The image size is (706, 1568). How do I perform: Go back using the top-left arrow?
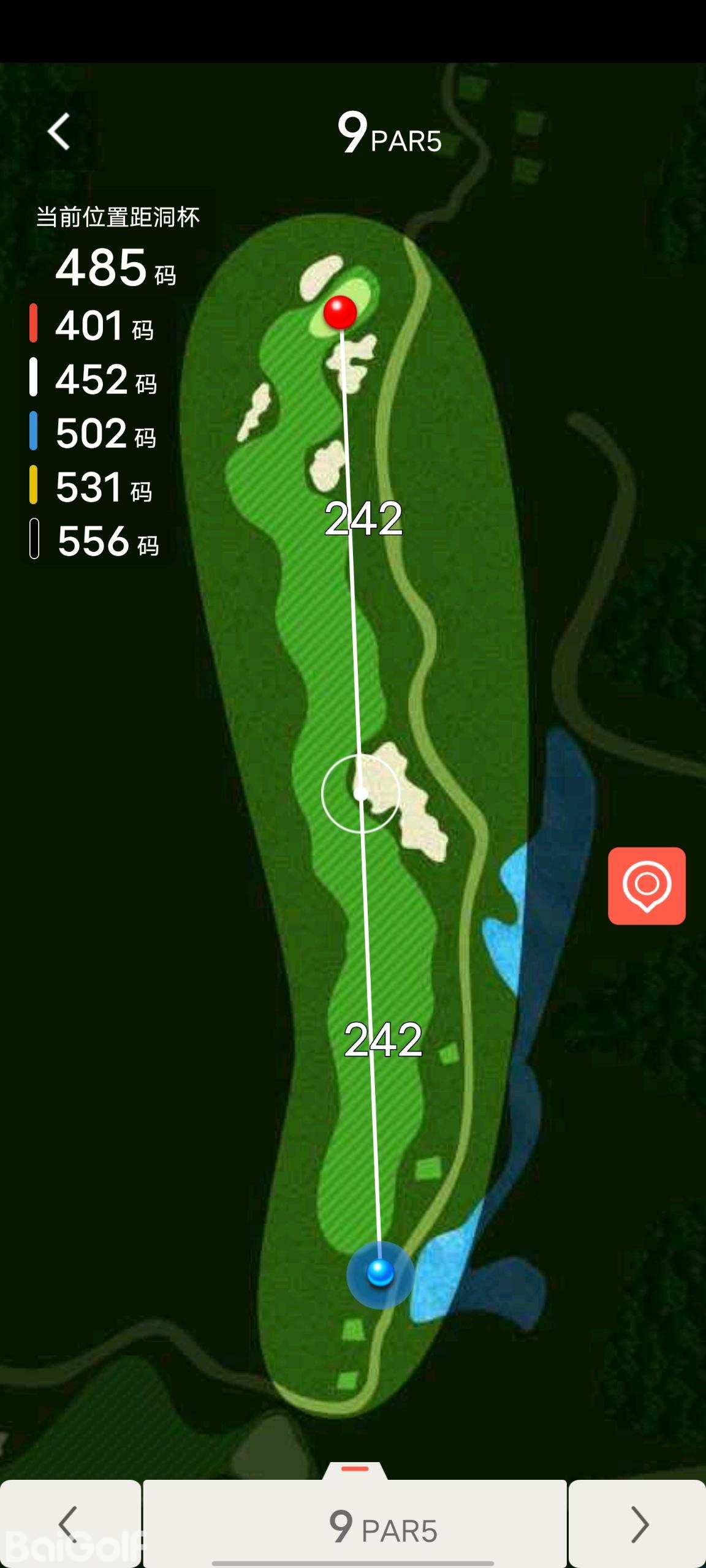[x=59, y=132]
